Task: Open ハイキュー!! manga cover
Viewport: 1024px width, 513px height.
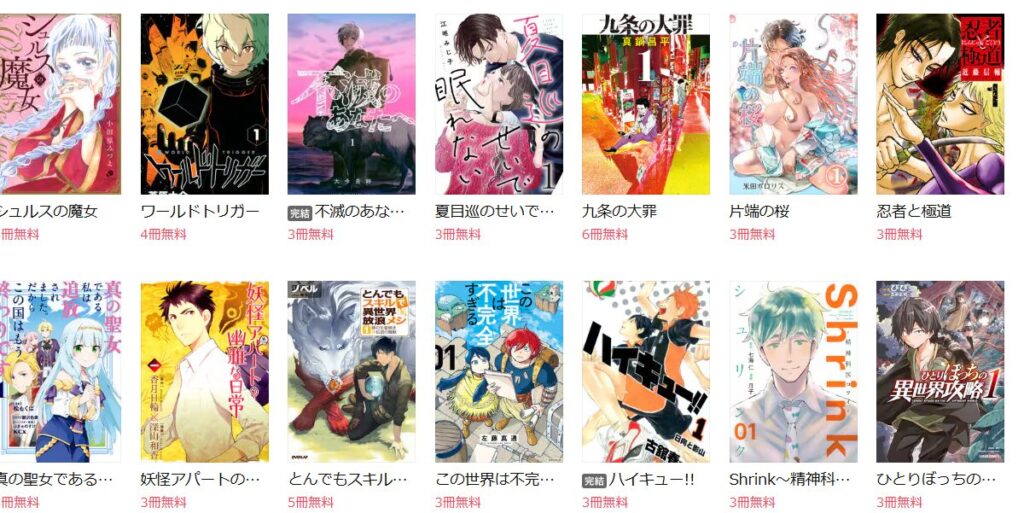Action: [645, 371]
